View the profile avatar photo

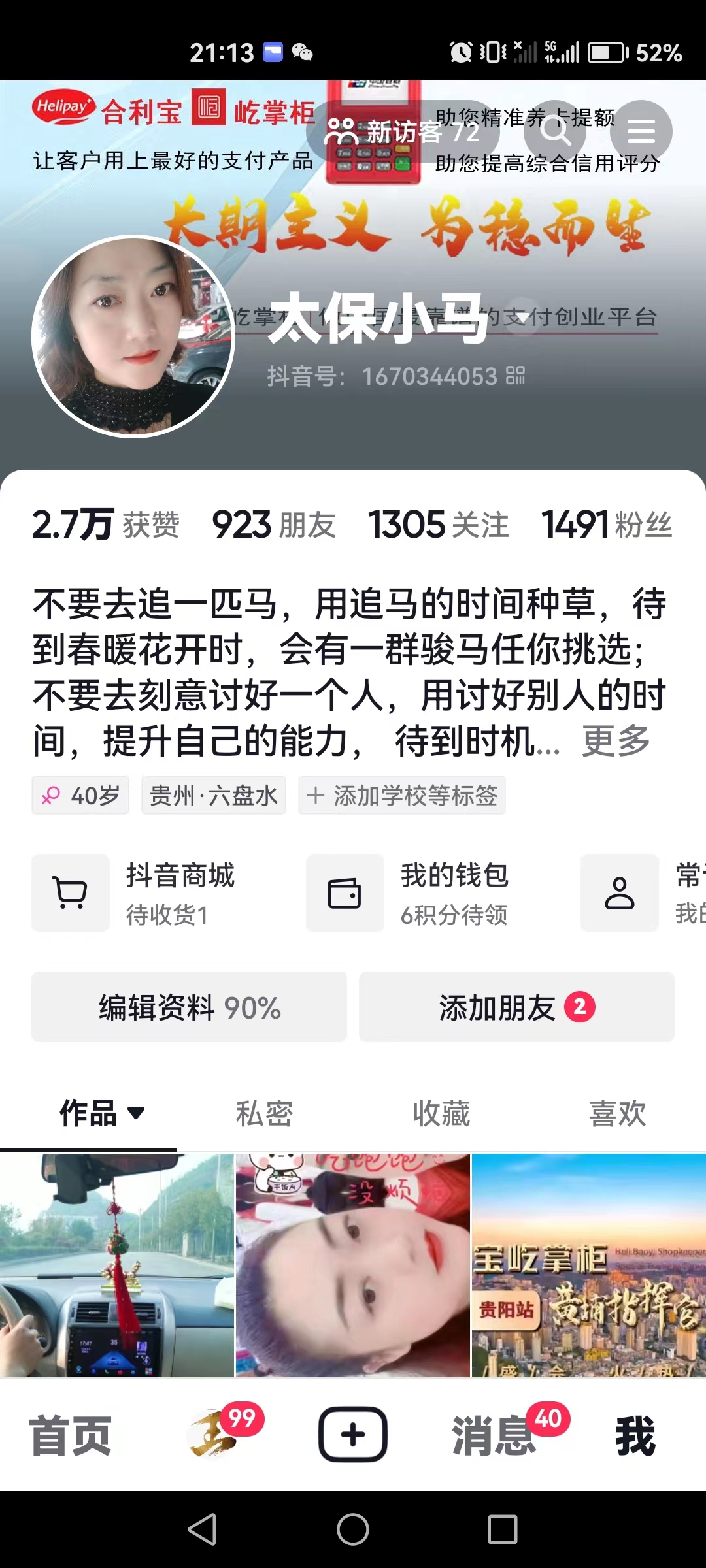tap(133, 336)
